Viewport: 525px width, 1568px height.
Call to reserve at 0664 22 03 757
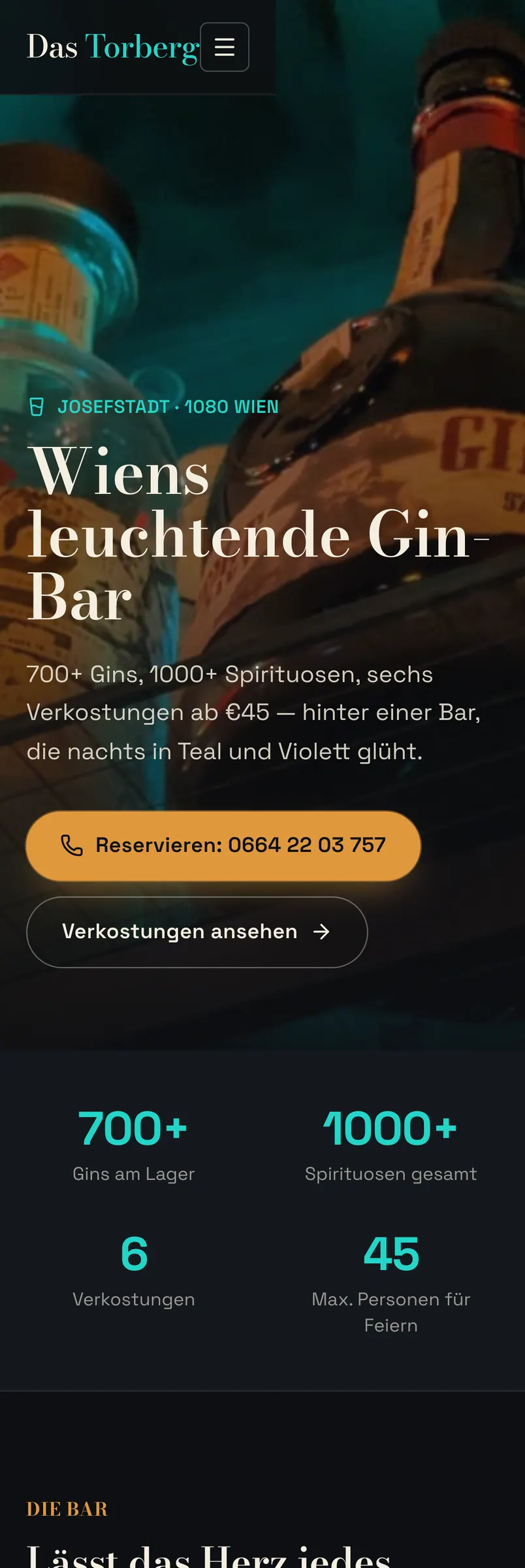(223, 845)
